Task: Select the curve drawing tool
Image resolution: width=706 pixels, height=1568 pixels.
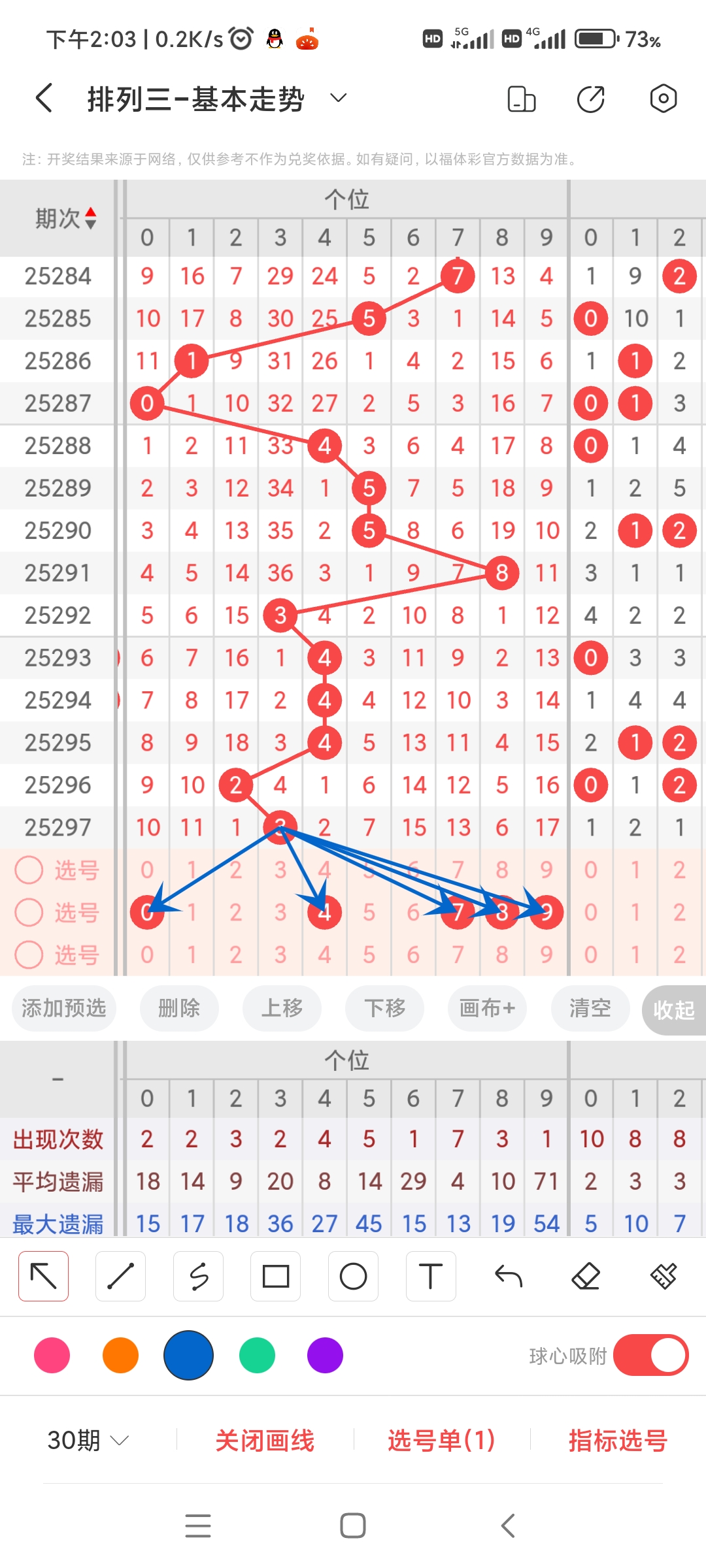Action: tap(198, 1275)
